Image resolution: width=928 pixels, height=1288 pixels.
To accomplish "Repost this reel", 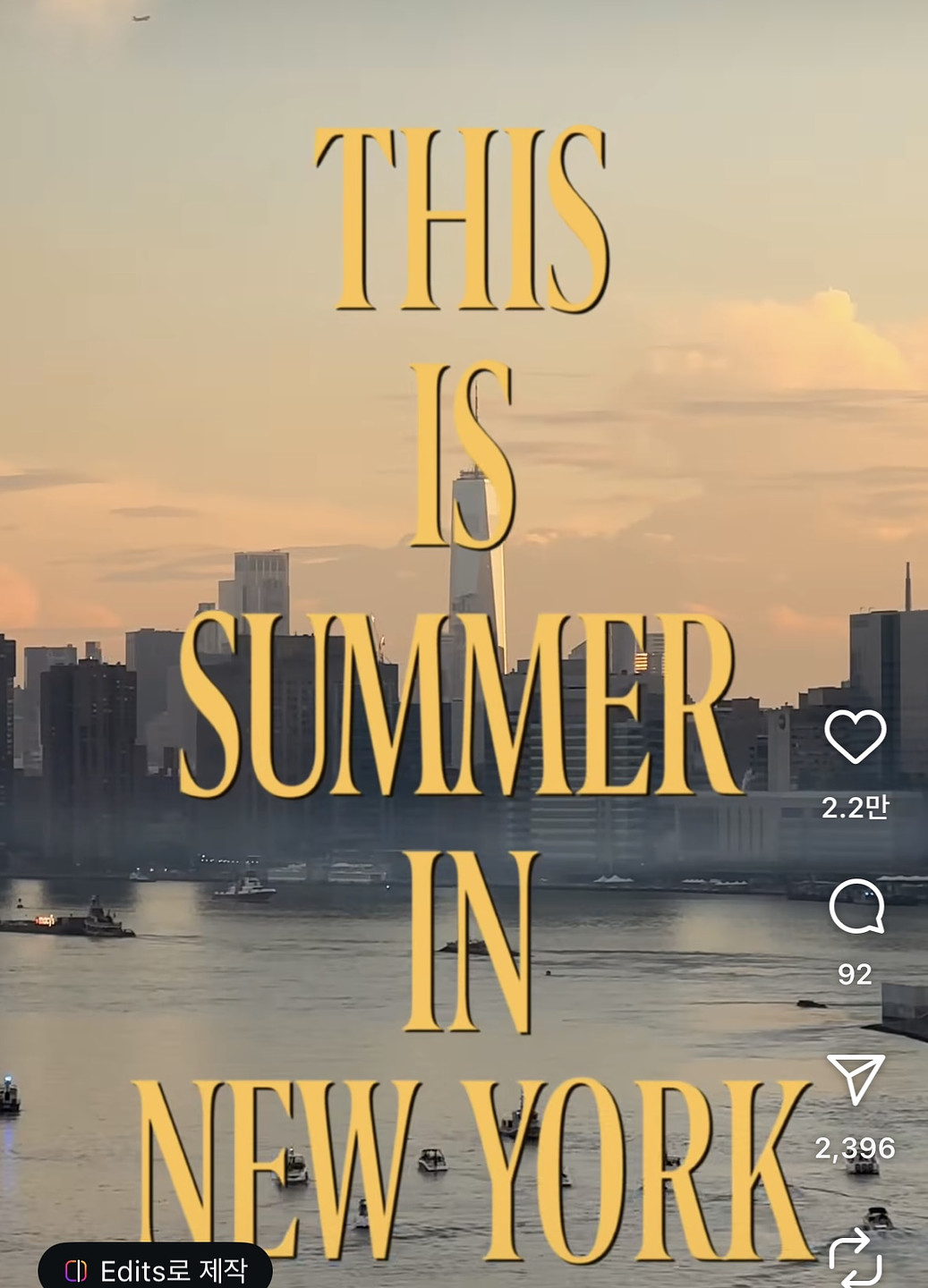I will point(855,1255).
